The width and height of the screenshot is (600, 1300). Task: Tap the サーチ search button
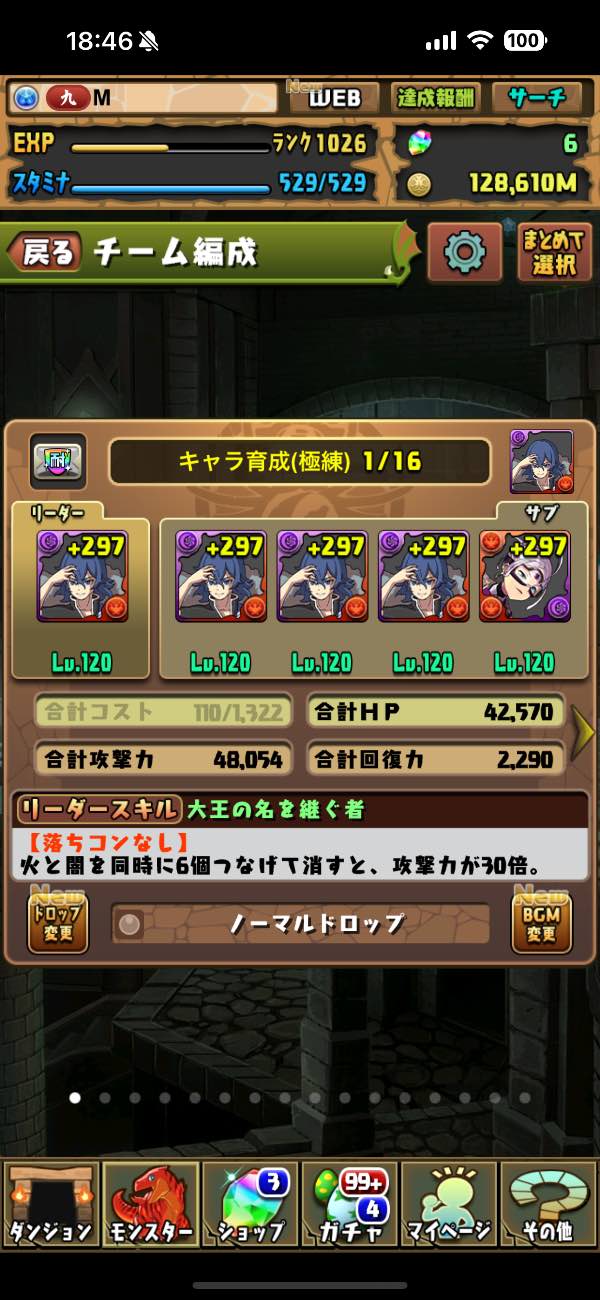(x=537, y=98)
